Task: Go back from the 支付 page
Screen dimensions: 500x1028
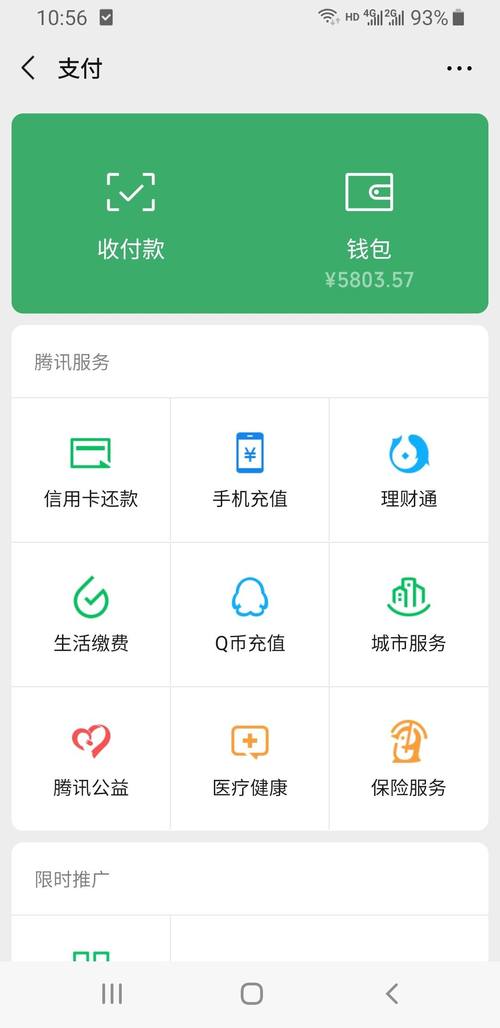Action: point(28,68)
